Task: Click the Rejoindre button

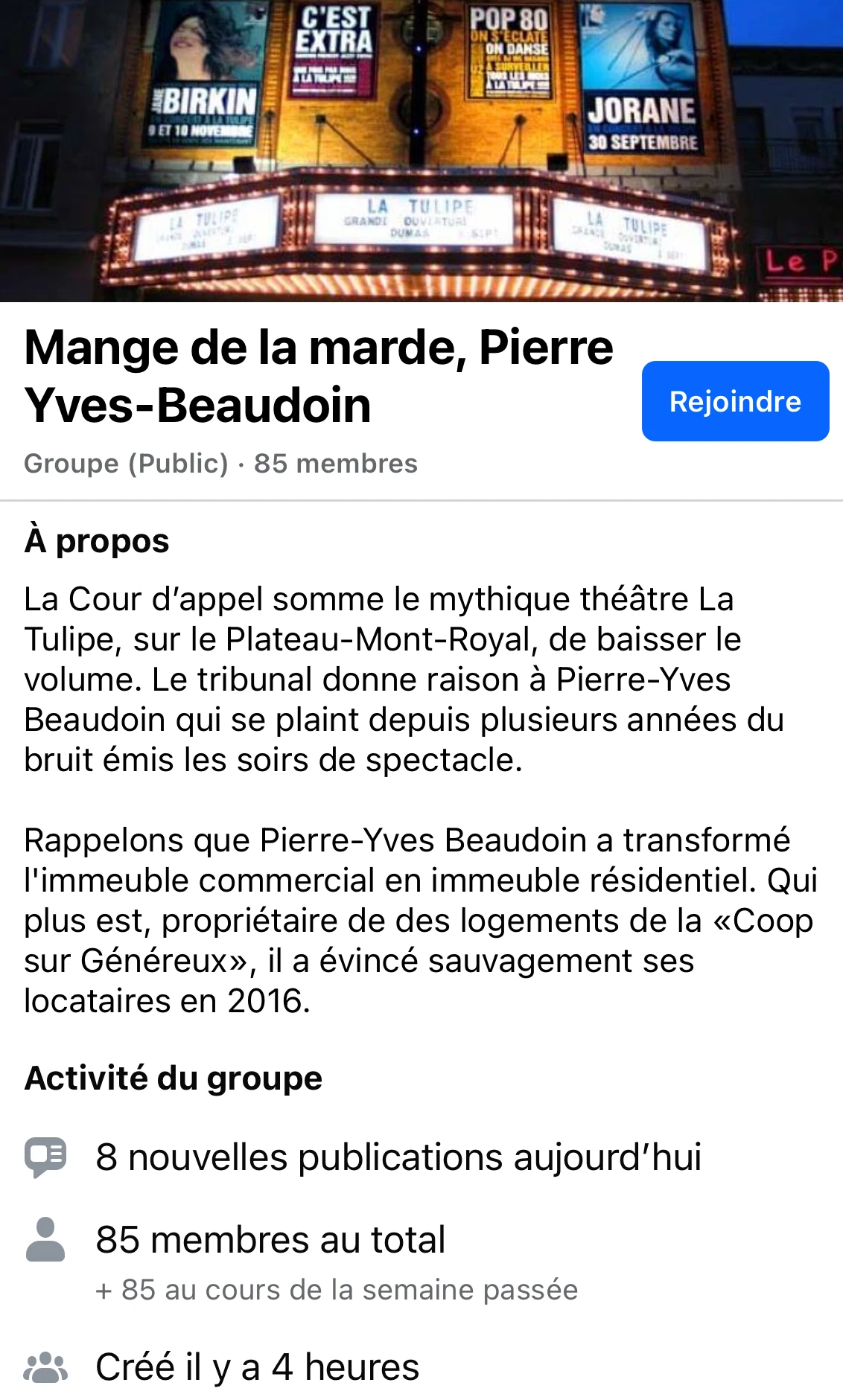Action: 734,401
